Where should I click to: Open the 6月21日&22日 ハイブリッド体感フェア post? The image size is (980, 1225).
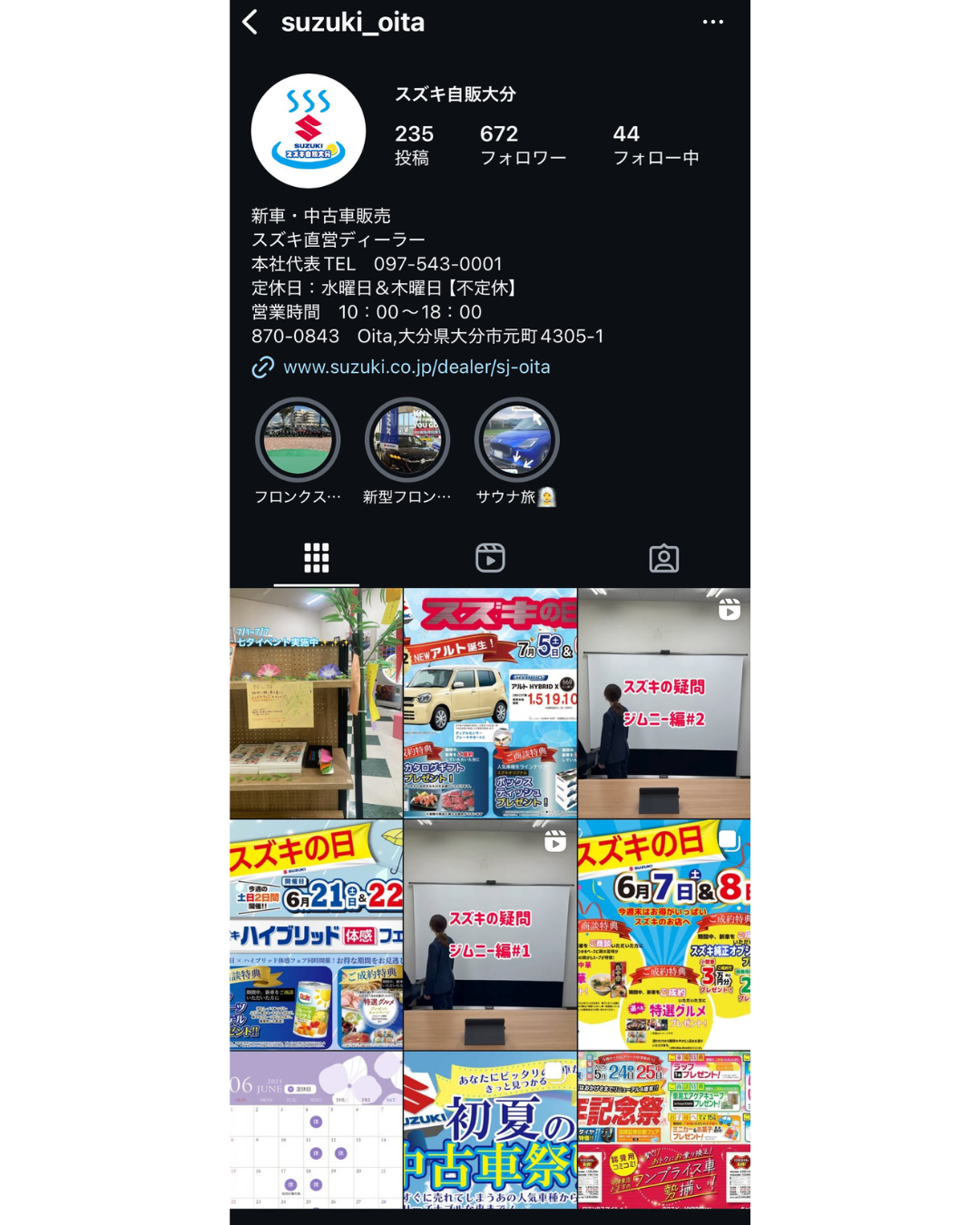click(x=316, y=935)
